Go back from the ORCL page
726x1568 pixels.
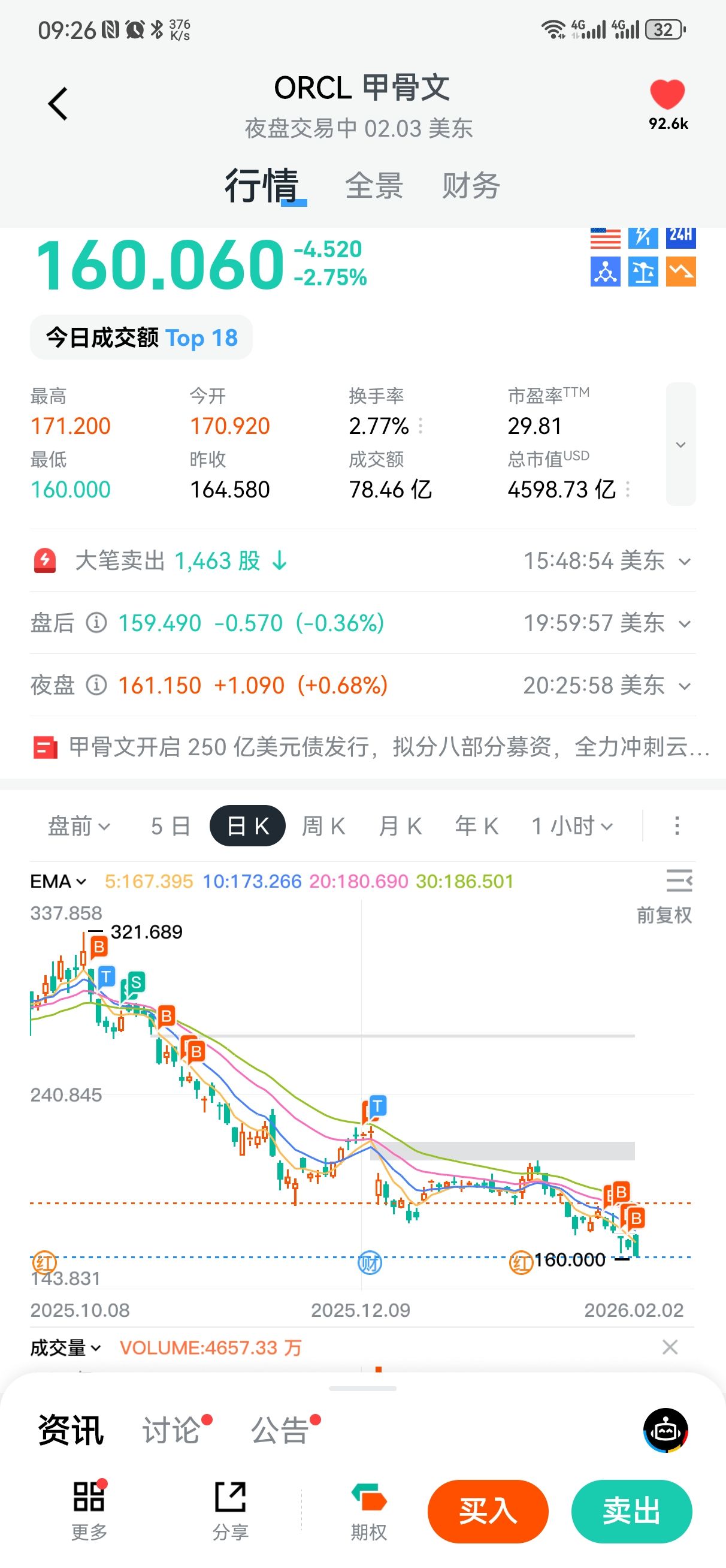tap(58, 104)
